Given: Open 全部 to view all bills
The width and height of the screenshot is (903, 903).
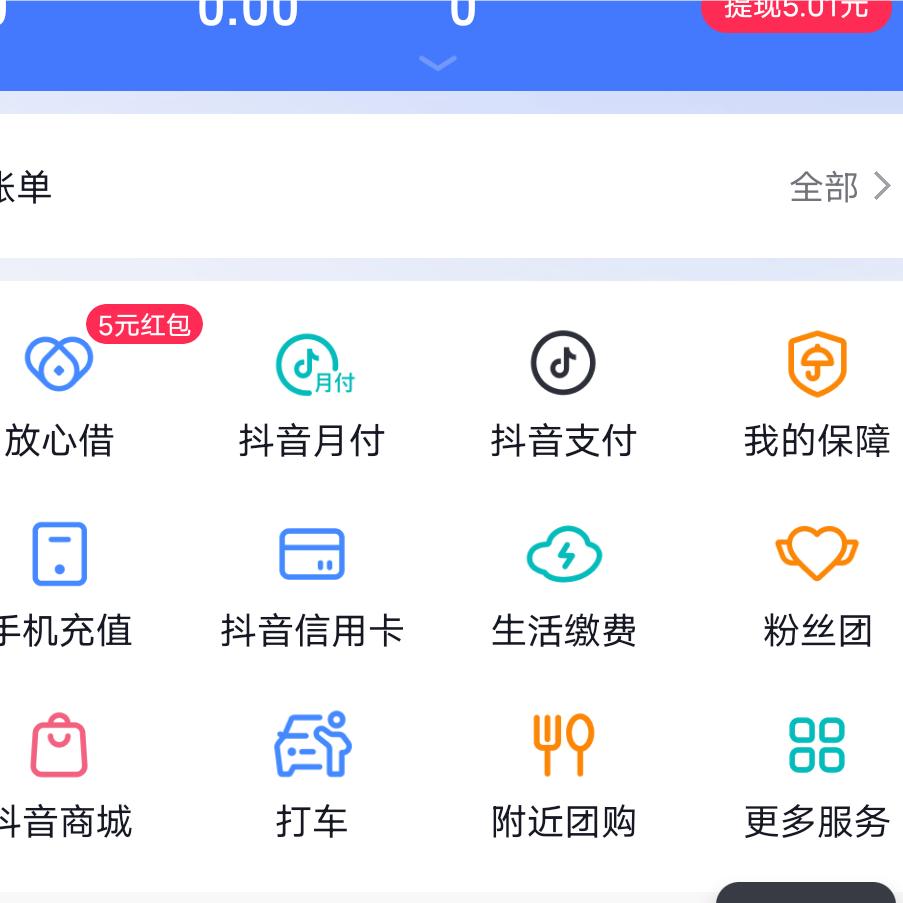Looking at the screenshot, I should coord(839,187).
